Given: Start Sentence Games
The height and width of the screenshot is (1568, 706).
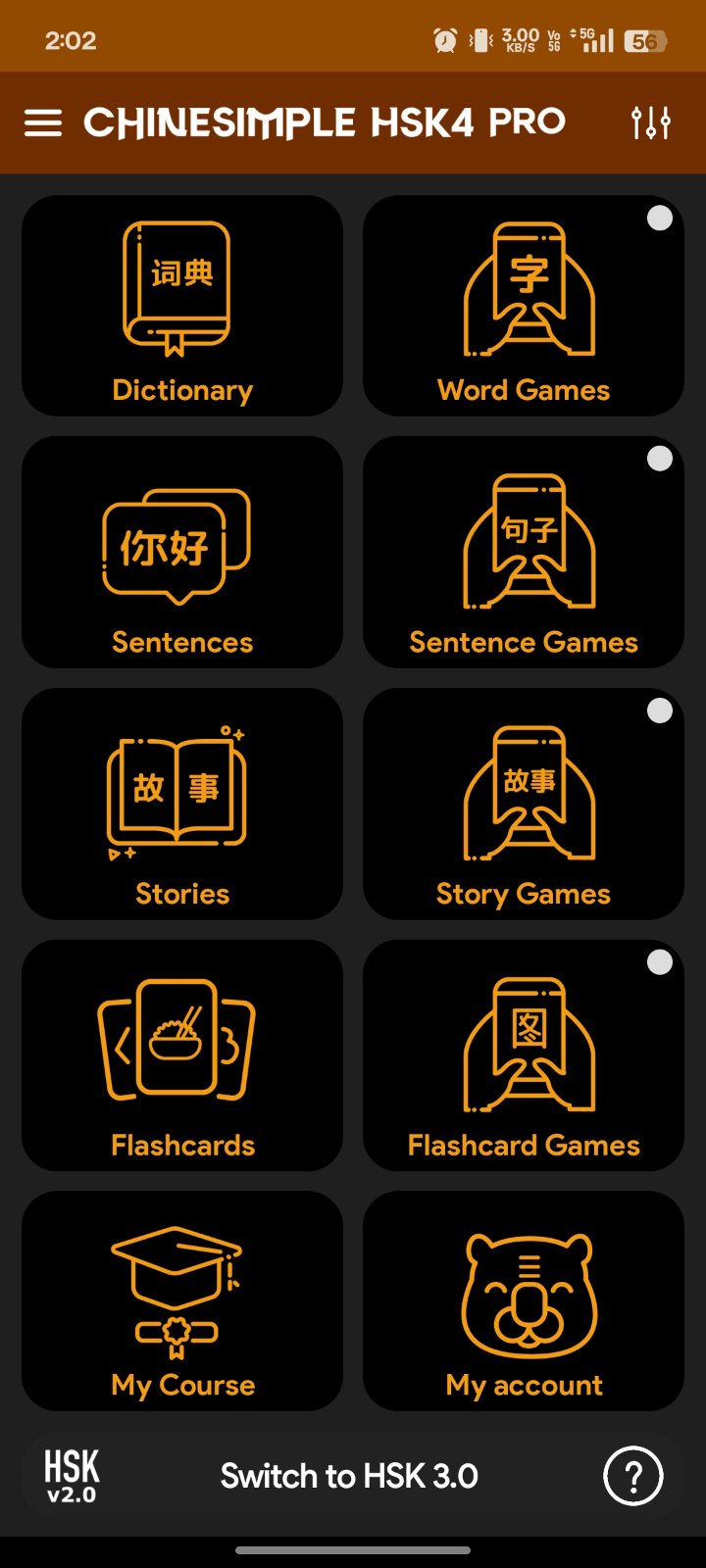Looking at the screenshot, I should pos(524,553).
